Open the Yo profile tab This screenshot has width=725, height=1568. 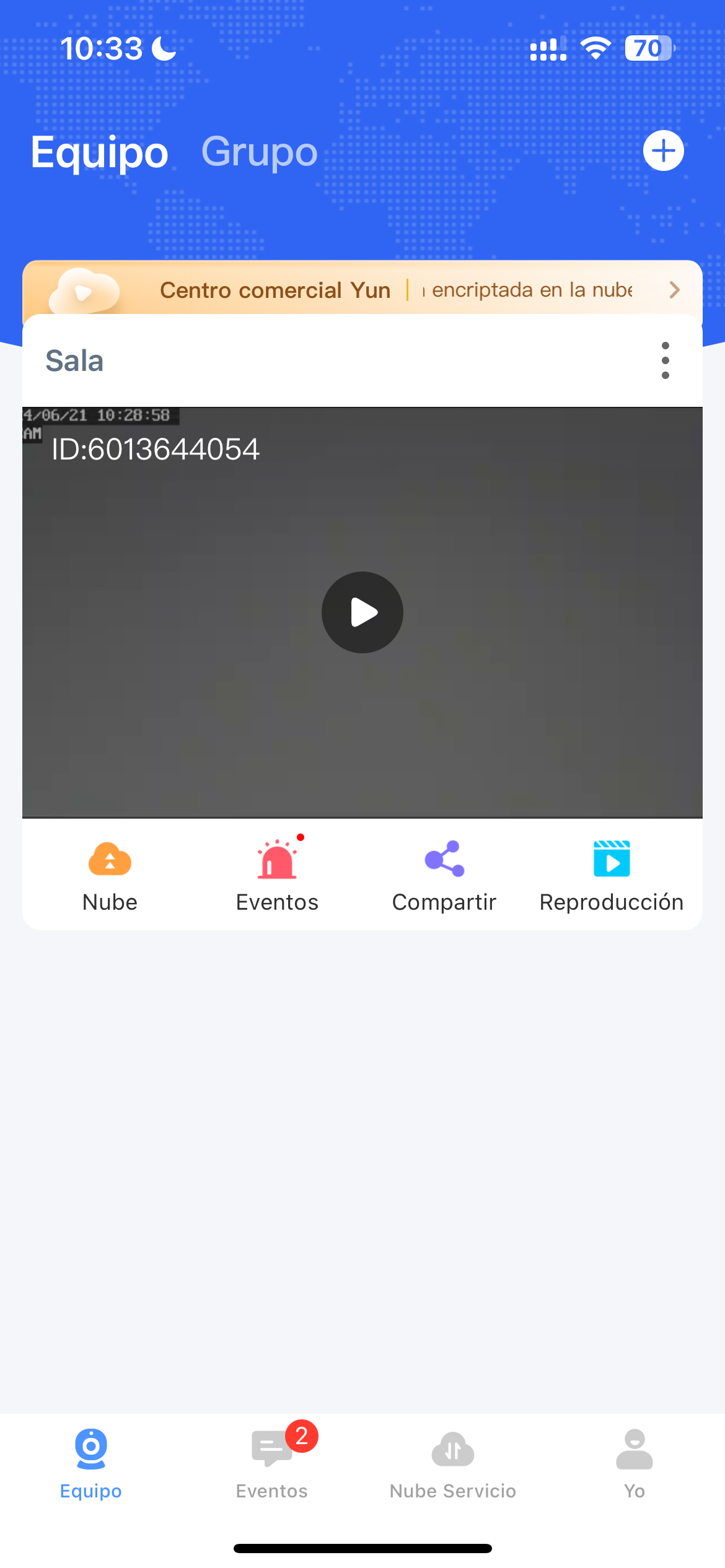[634, 1463]
